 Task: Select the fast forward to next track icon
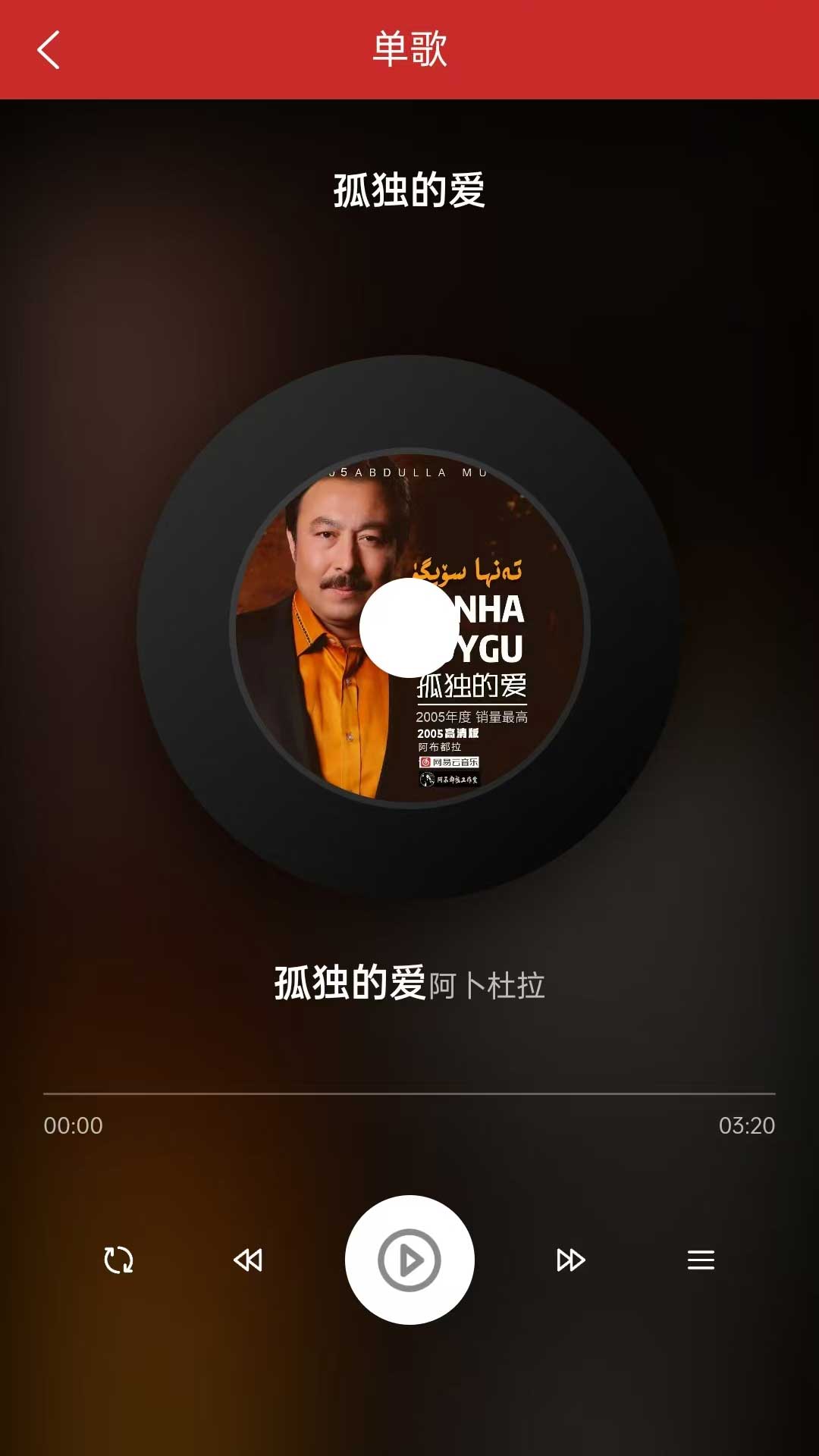point(571,1259)
